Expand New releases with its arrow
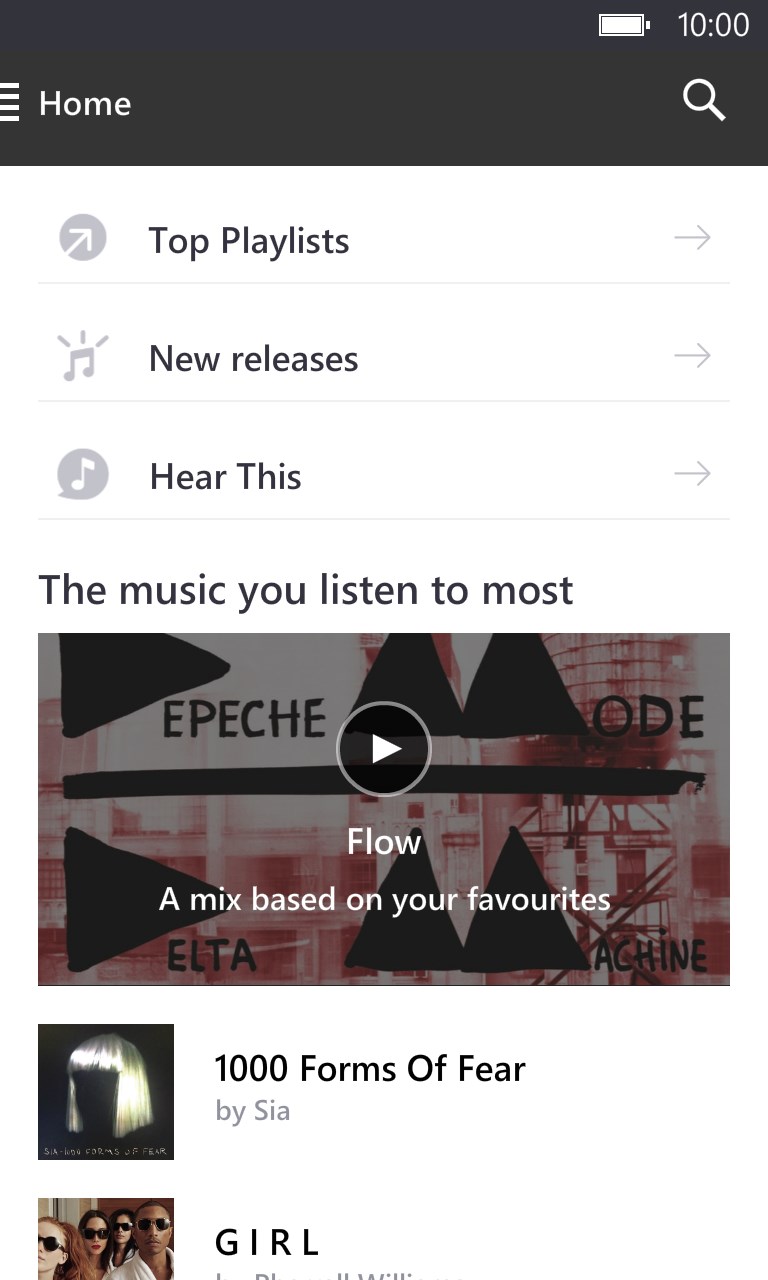 pyautogui.click(x=693, y=356)
